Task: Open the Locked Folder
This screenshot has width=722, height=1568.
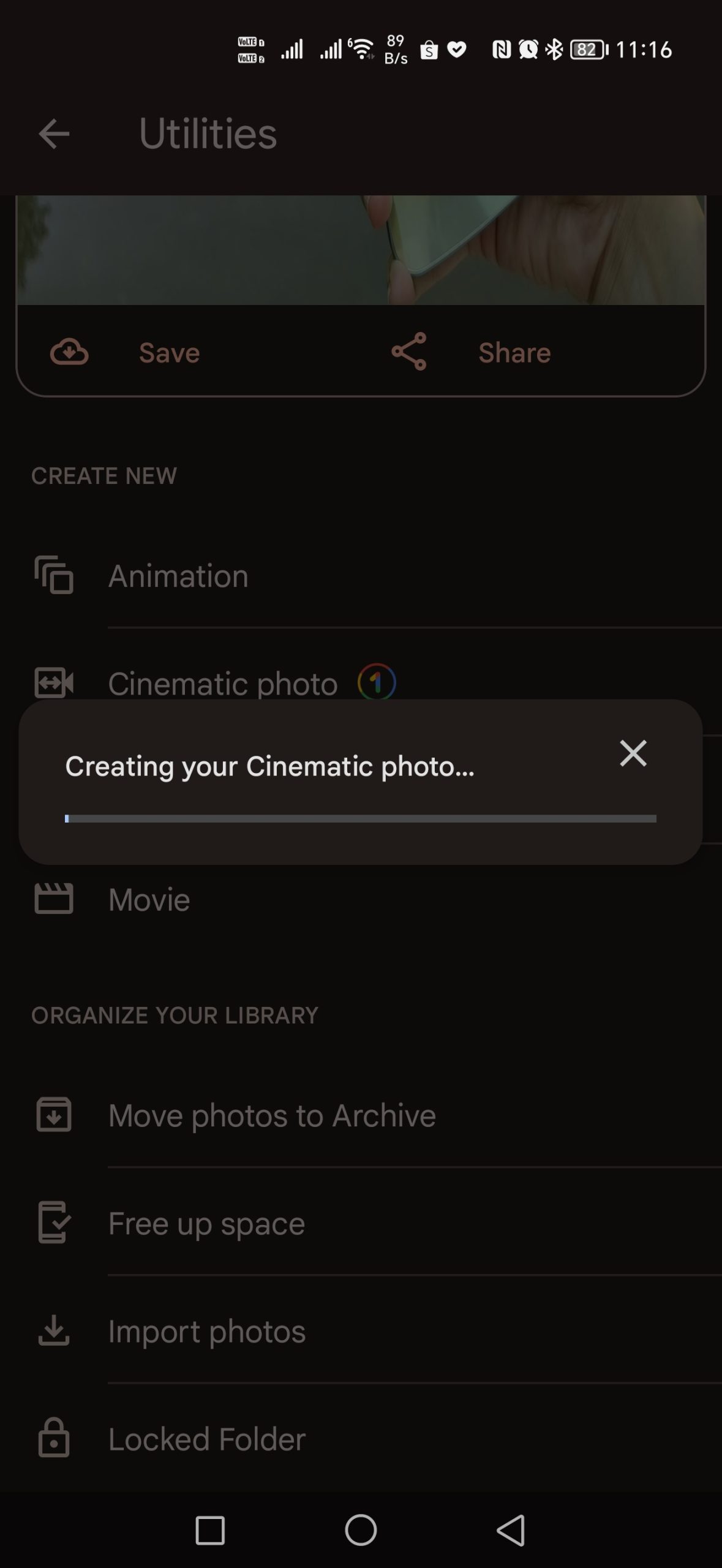Action: [206, 1438]
